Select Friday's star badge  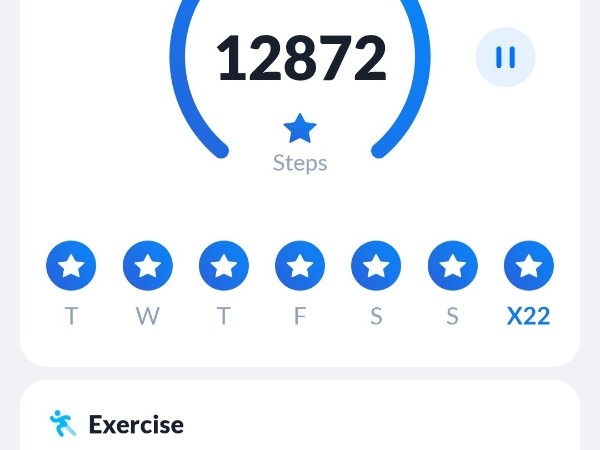tap(300, 266)
